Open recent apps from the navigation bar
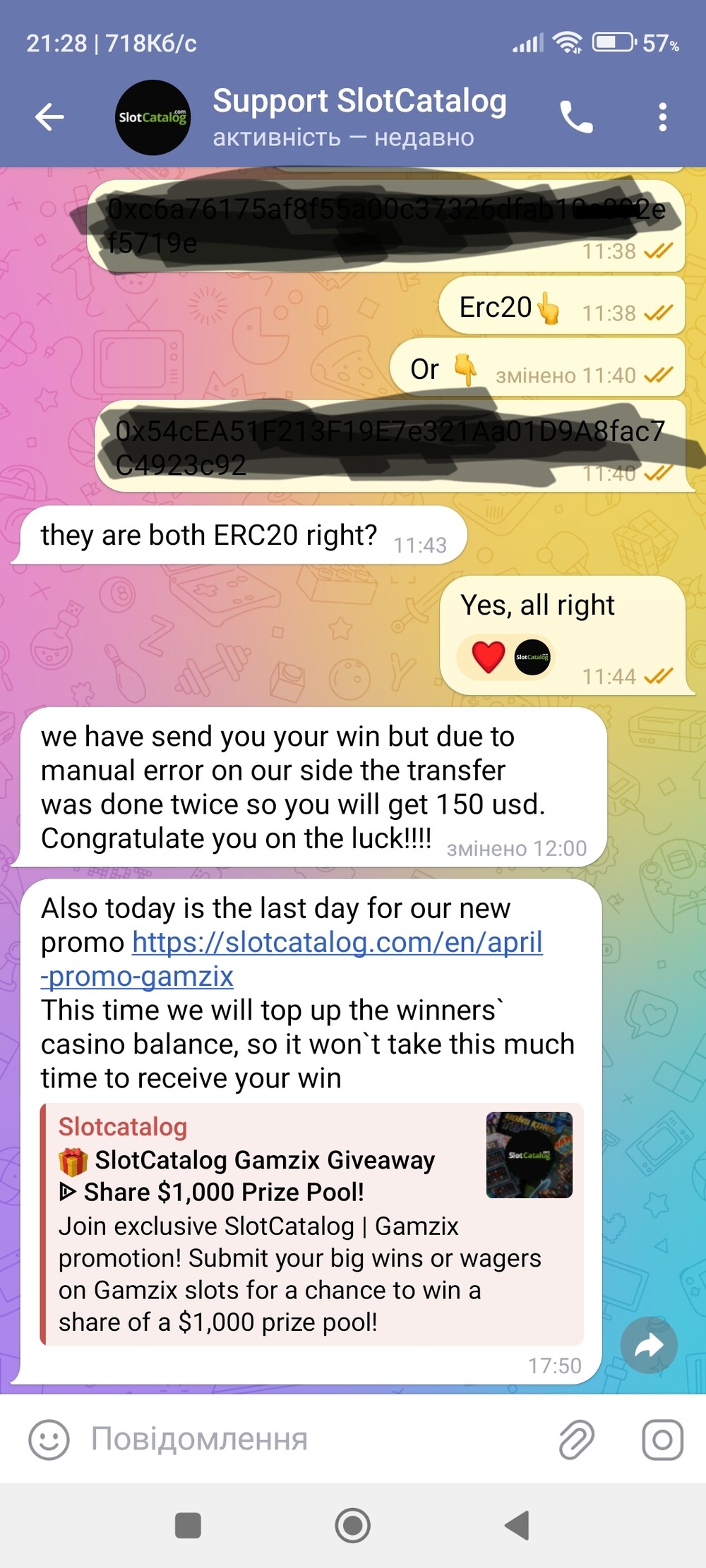The height and width of the screenshot is (1568, 706). point(188,1525)
